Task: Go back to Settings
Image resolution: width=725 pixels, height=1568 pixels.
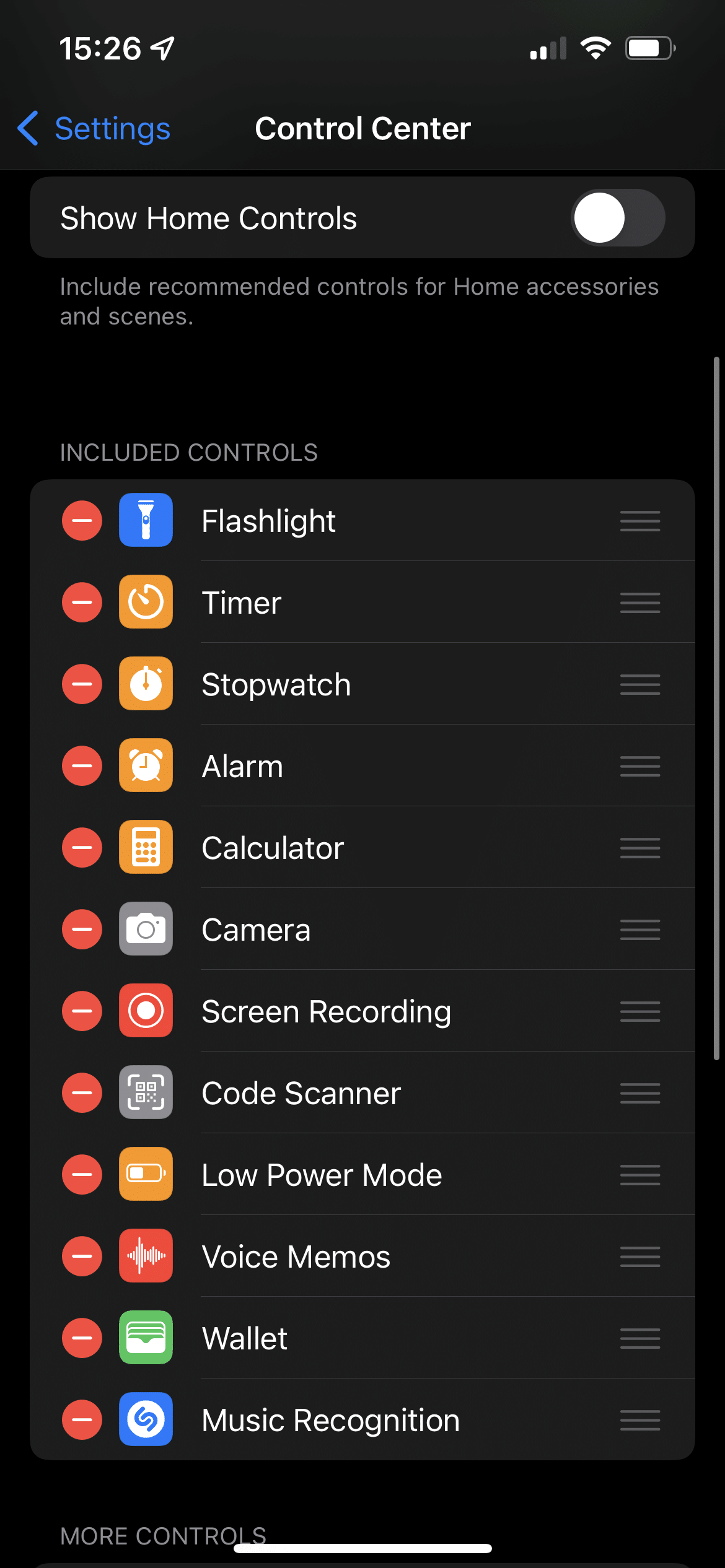Action: tap(94, 129)
